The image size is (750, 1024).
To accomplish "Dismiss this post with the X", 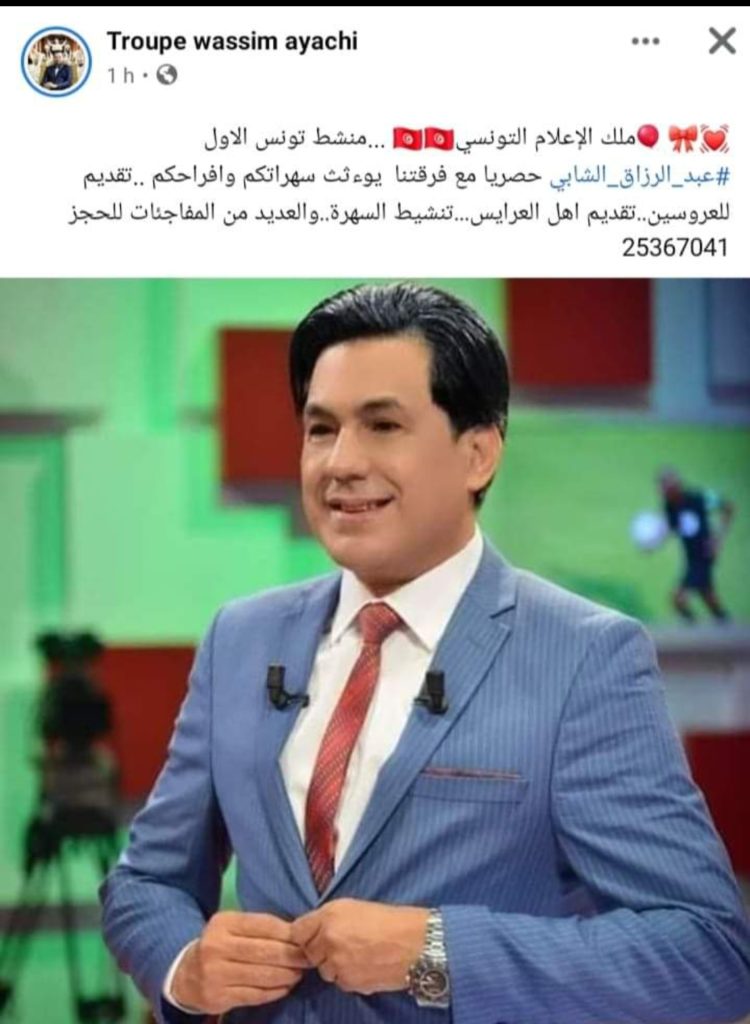I will 721,41.
